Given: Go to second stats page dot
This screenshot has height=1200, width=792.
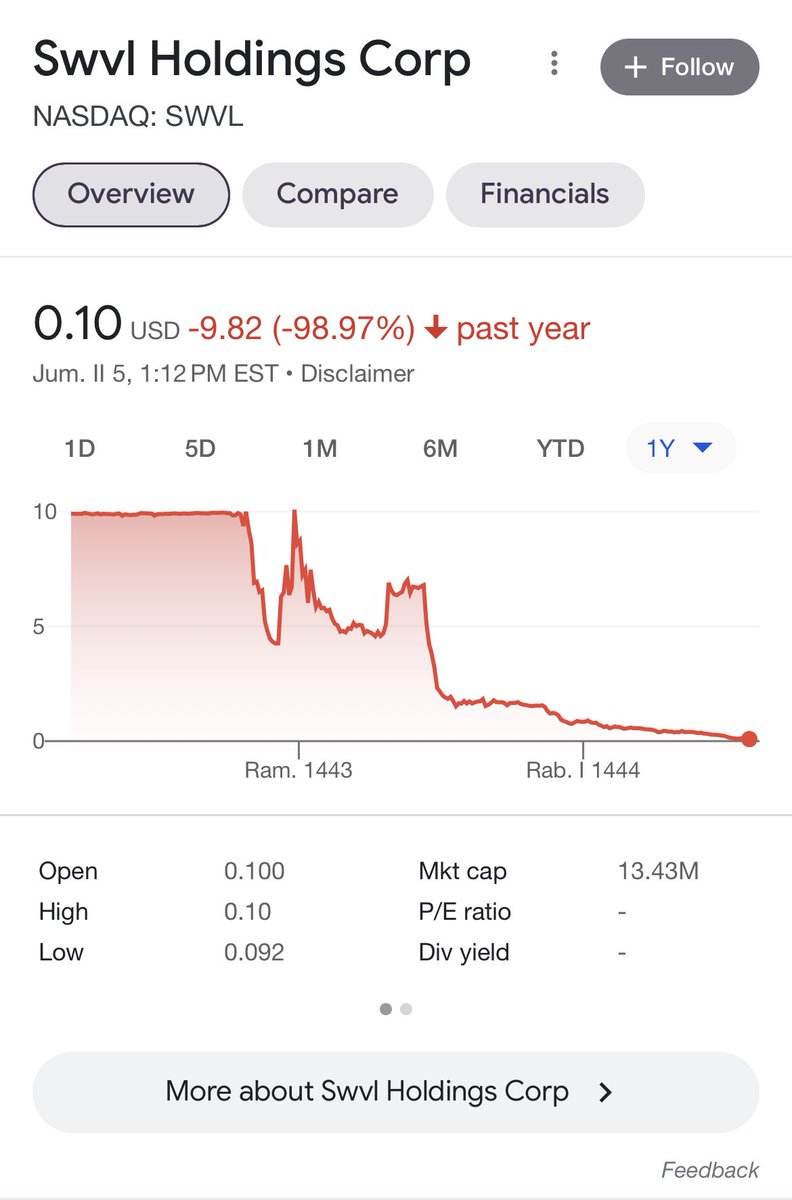Looking at the screenshot, I should click(x=406, y=1009).
